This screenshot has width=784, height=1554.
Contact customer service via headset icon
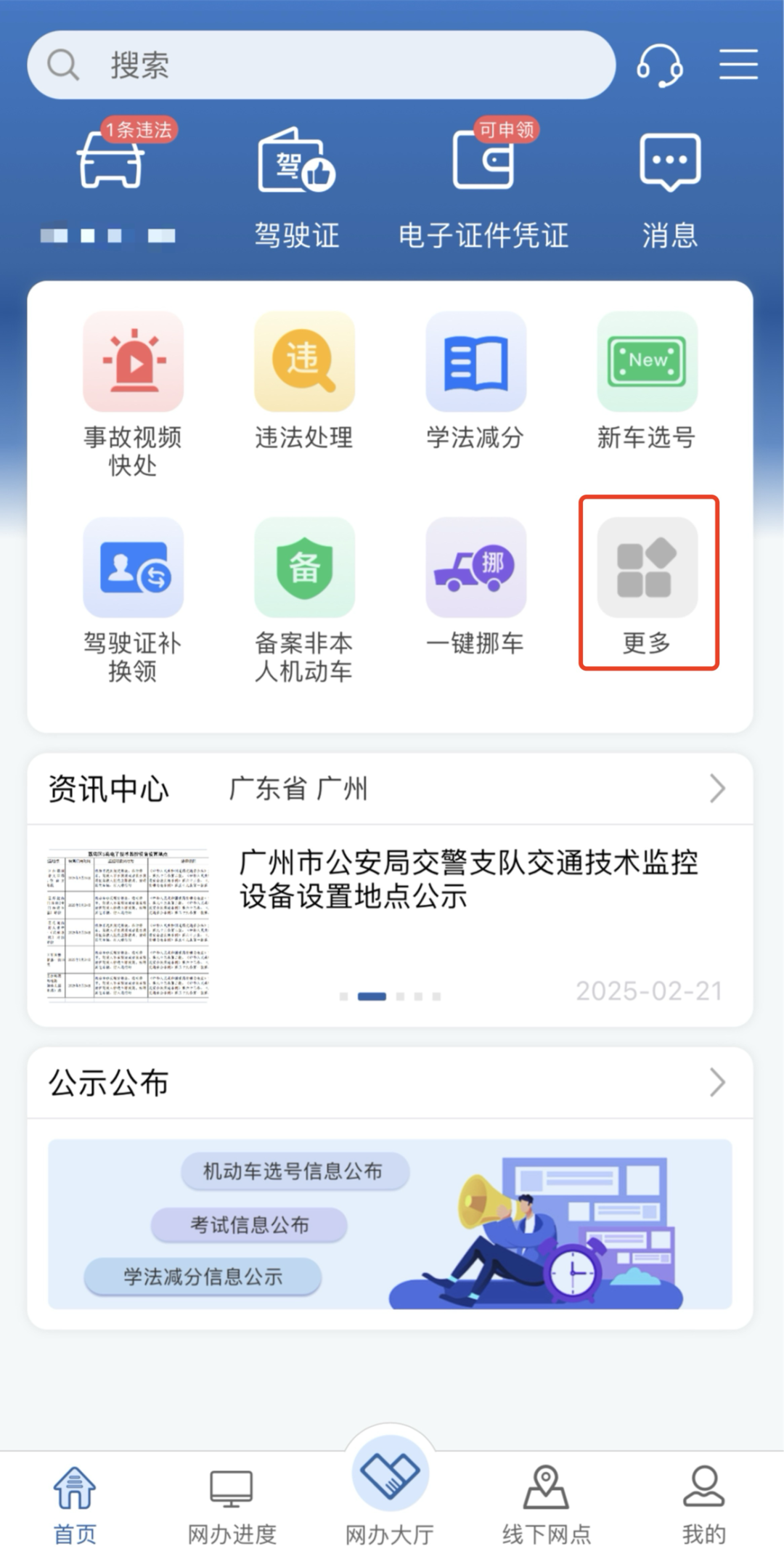[659, 65]
